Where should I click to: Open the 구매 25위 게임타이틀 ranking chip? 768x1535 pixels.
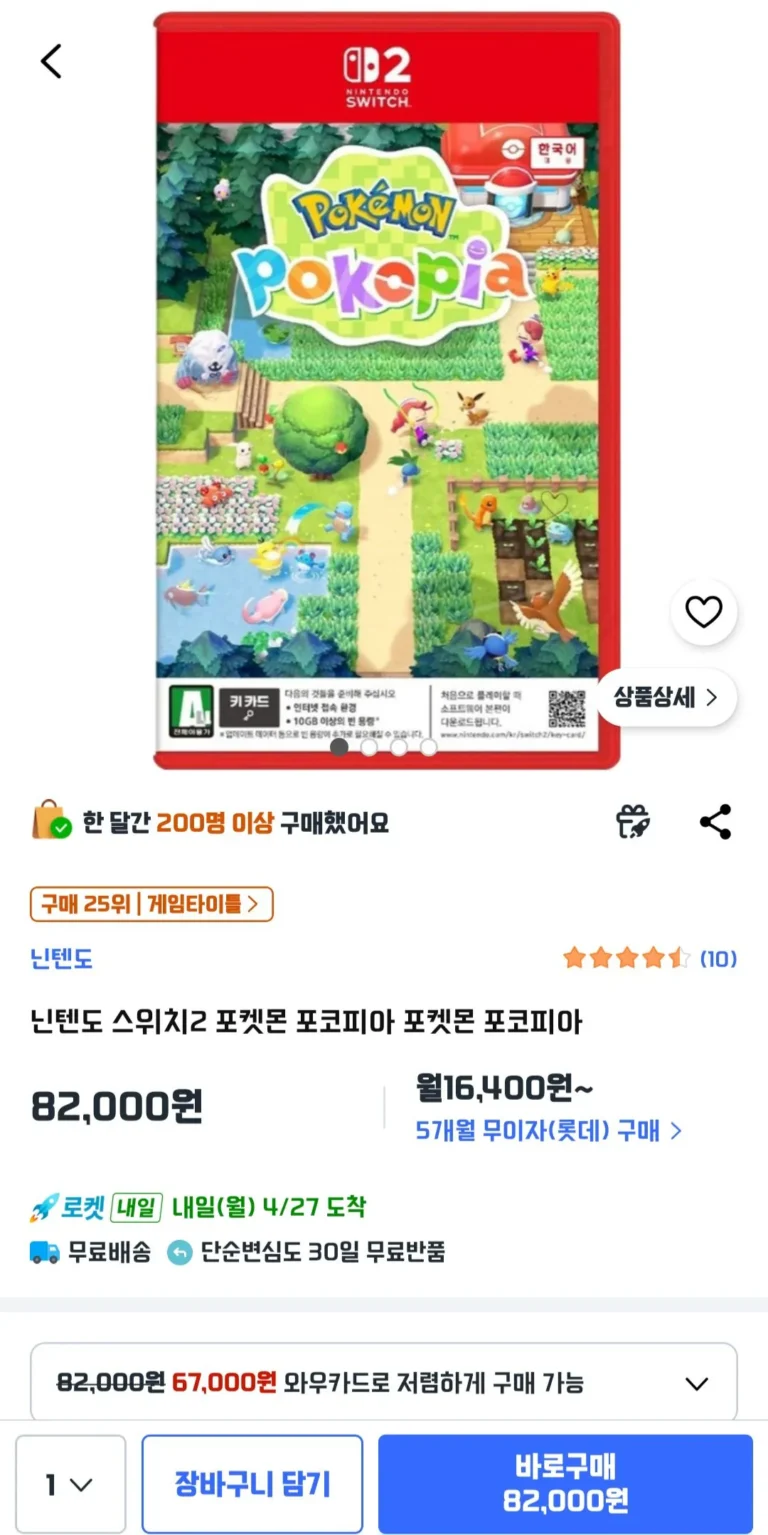[152, 904]
